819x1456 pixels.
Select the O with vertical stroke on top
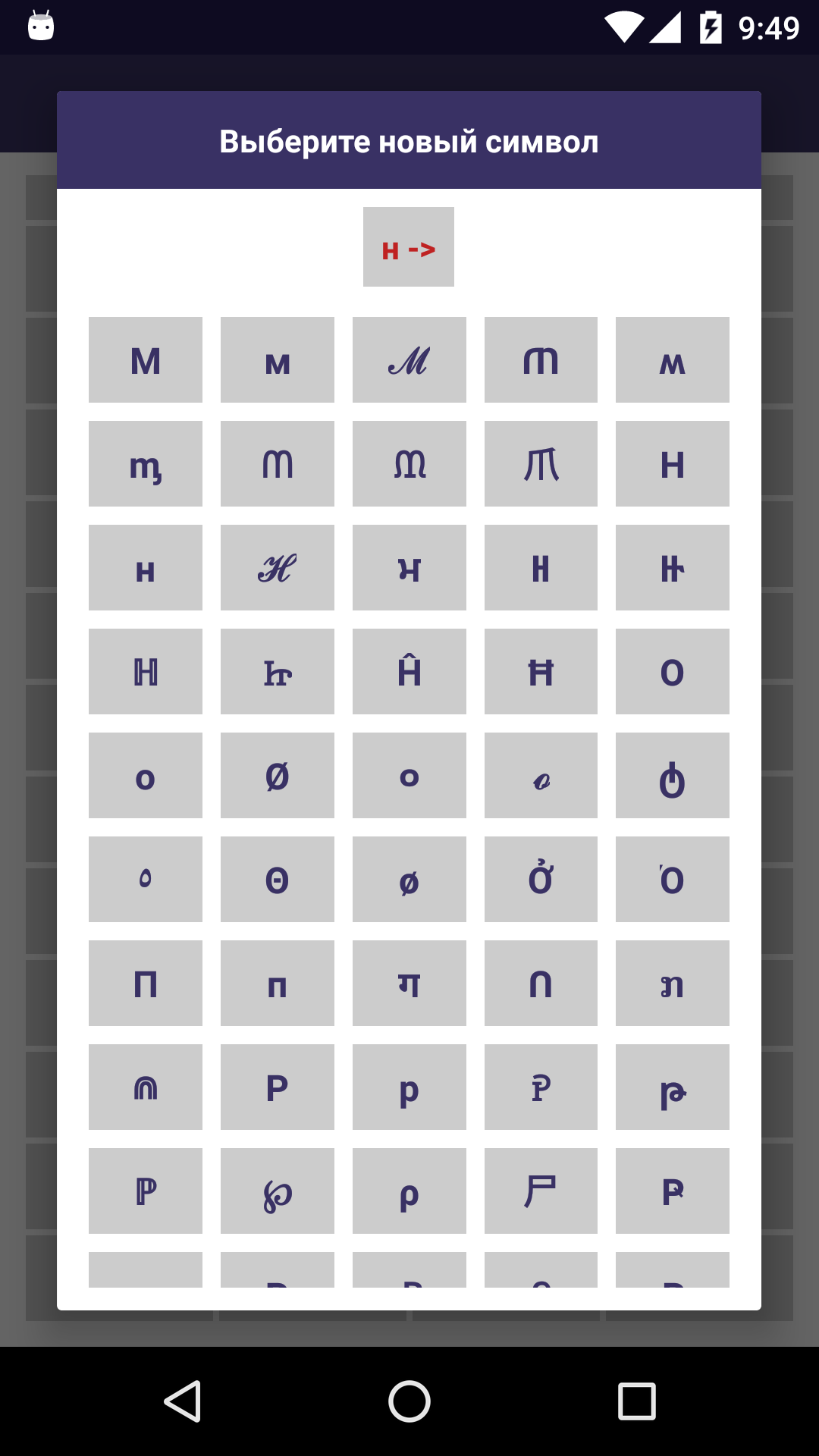tap(673, 775)
